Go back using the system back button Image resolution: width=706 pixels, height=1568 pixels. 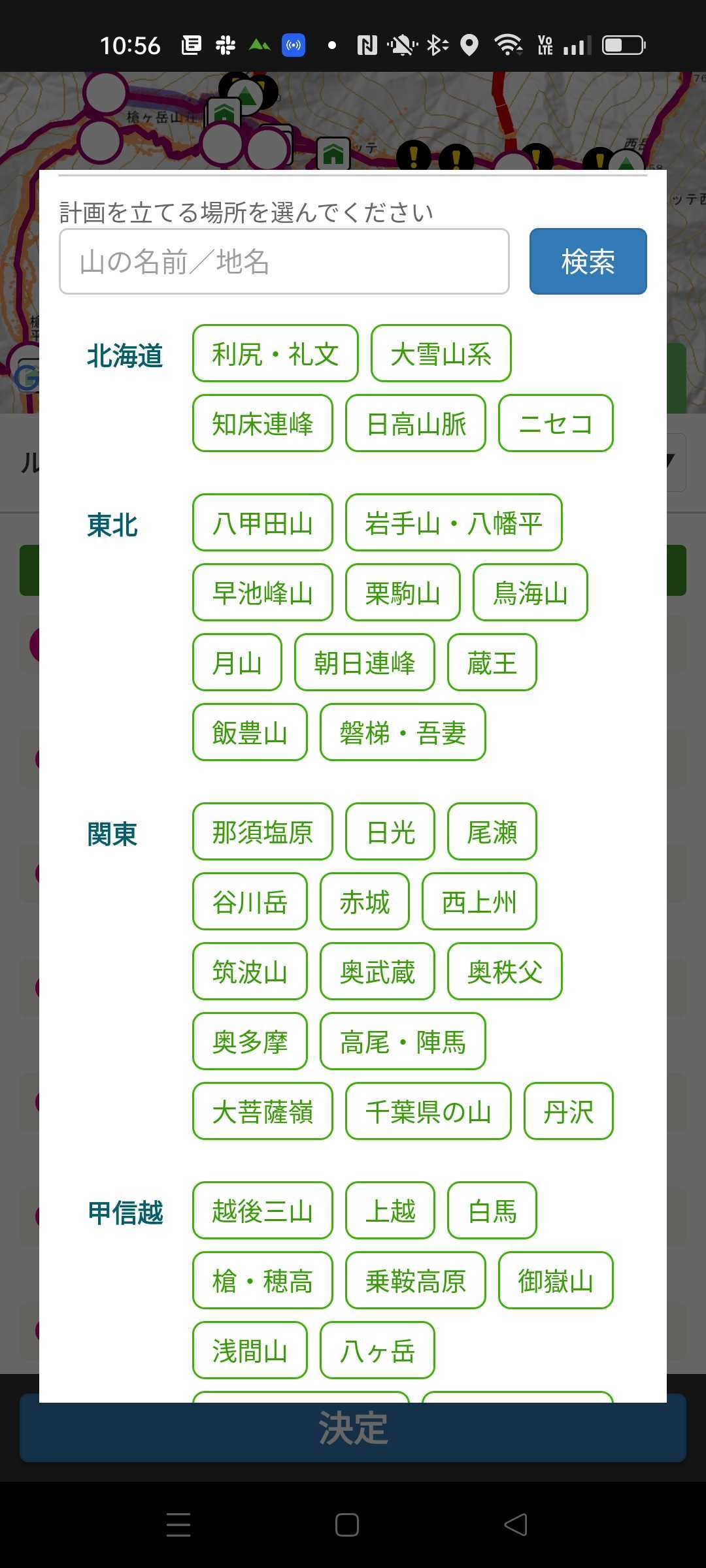(516, 1525)
